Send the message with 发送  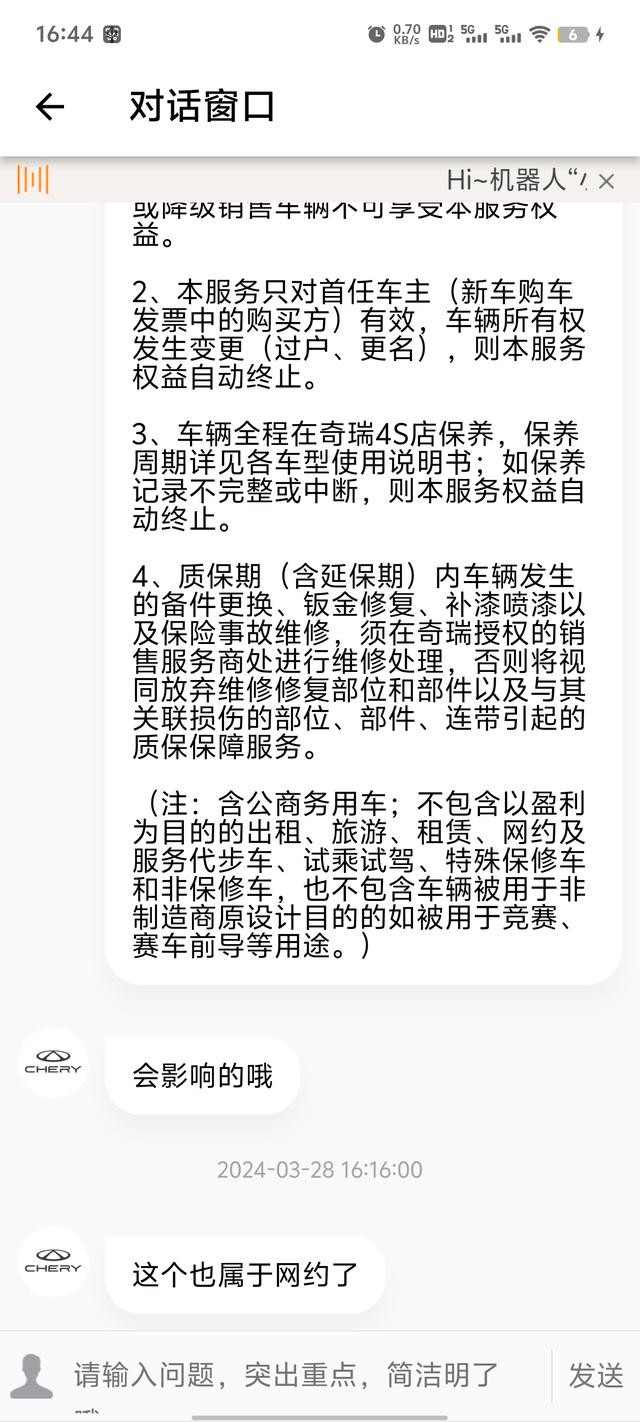coord(596,1375)
